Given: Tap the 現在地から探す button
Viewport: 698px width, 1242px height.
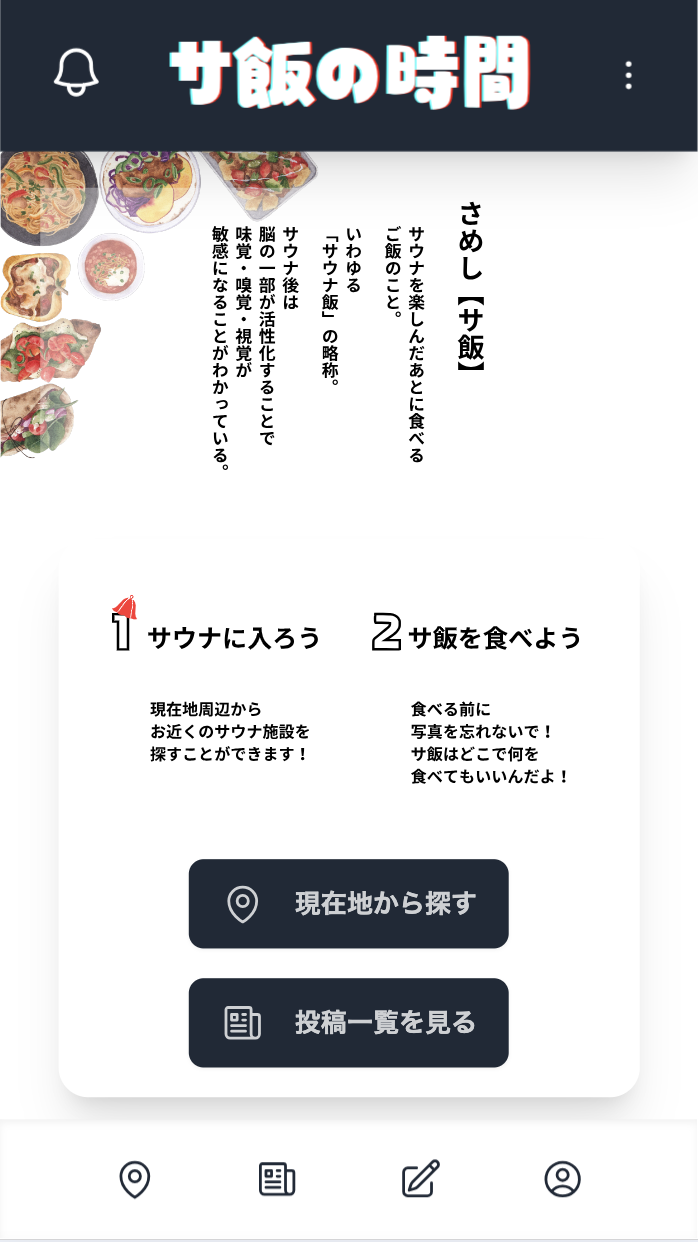Looking at the screenshot, I should (x=348, y=903).
